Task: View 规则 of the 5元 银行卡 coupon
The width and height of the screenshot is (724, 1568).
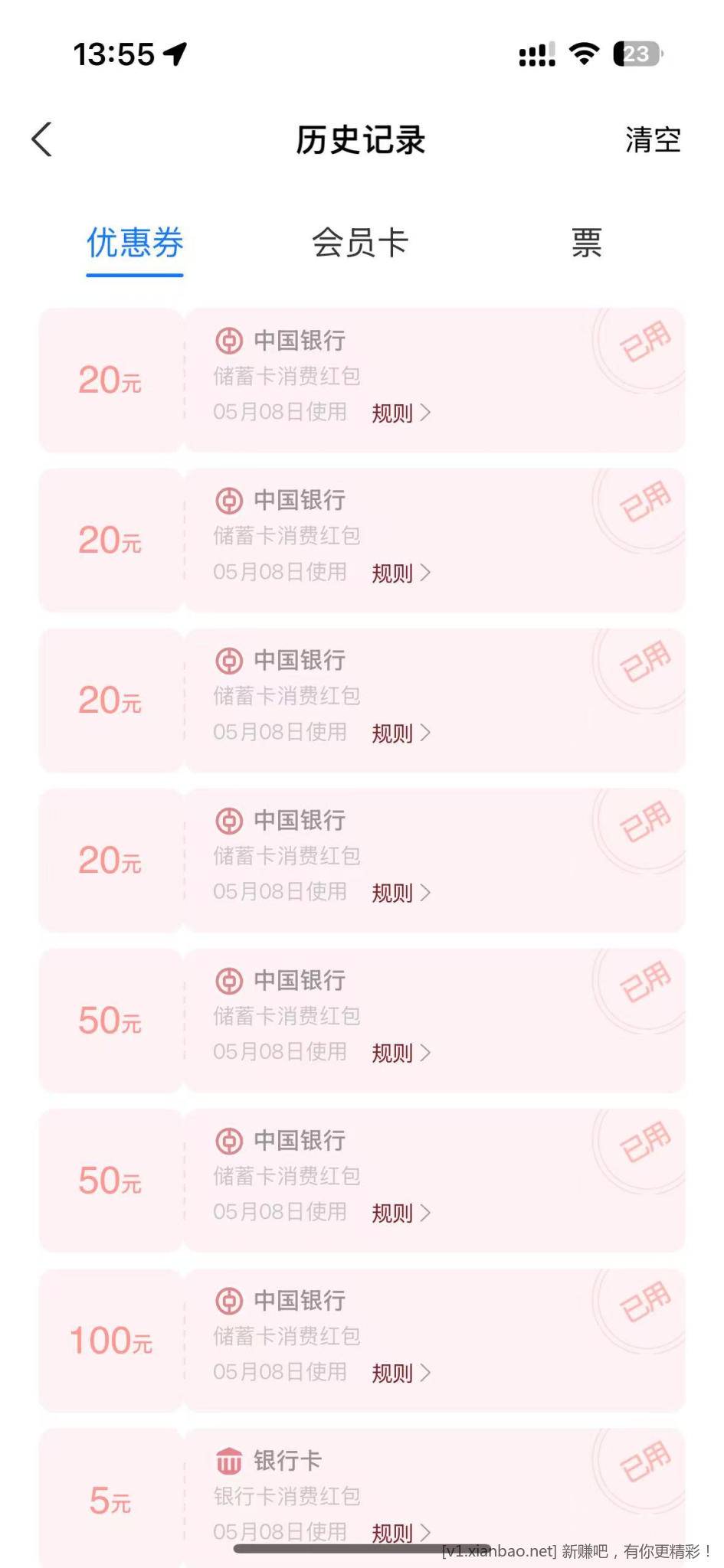Action: 401,1533
